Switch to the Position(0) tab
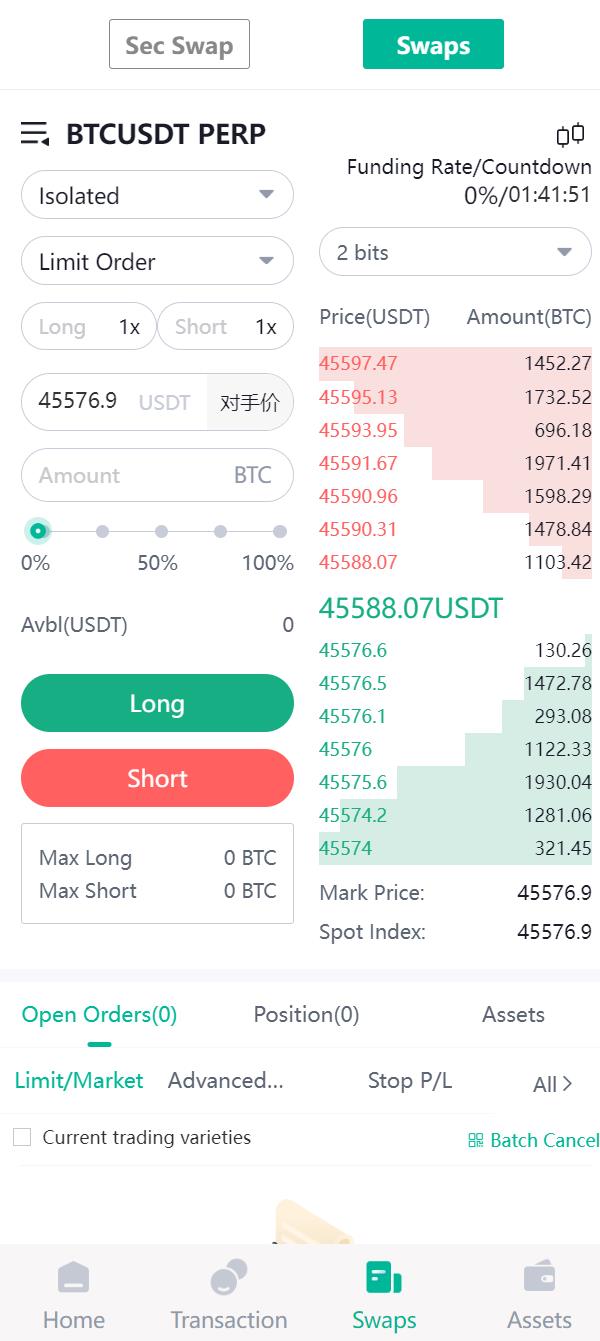600x1341 pixels. pyautogui.click(x=306, y=1014)
